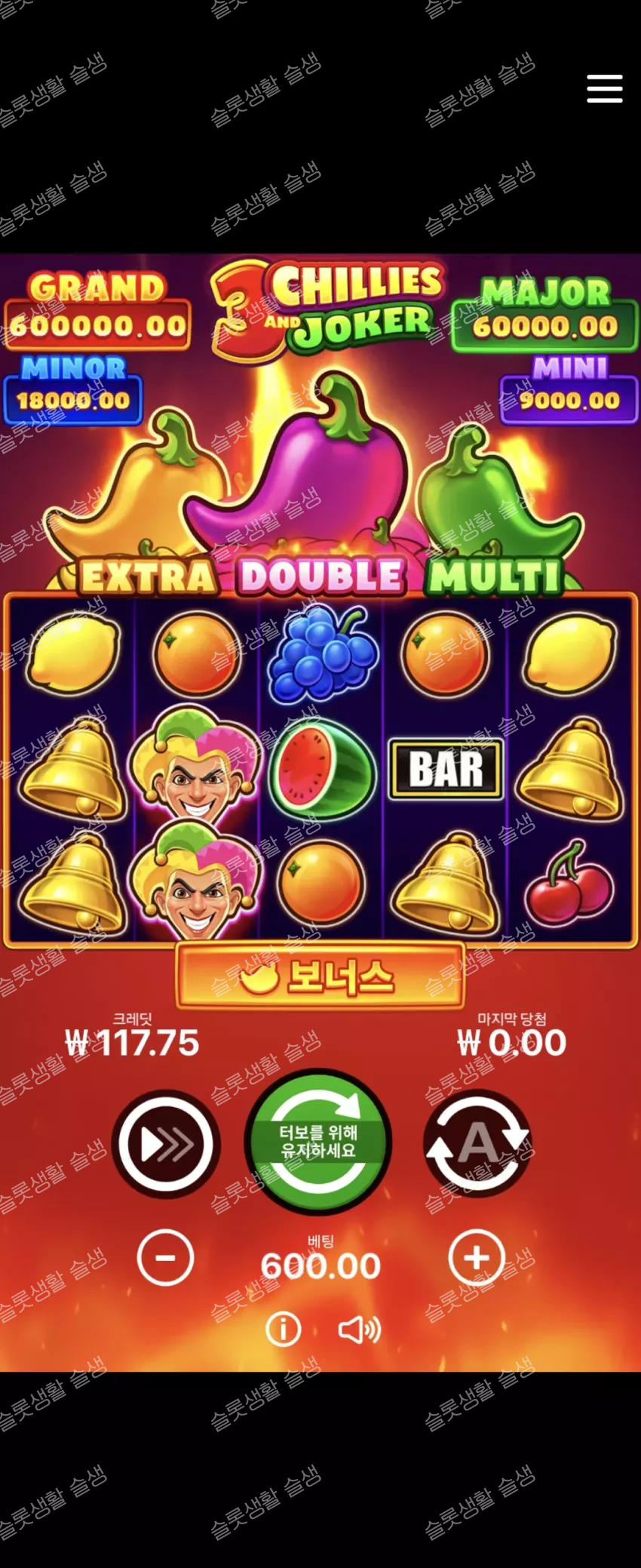Decrease the bet with minus button

point(165,1257)
